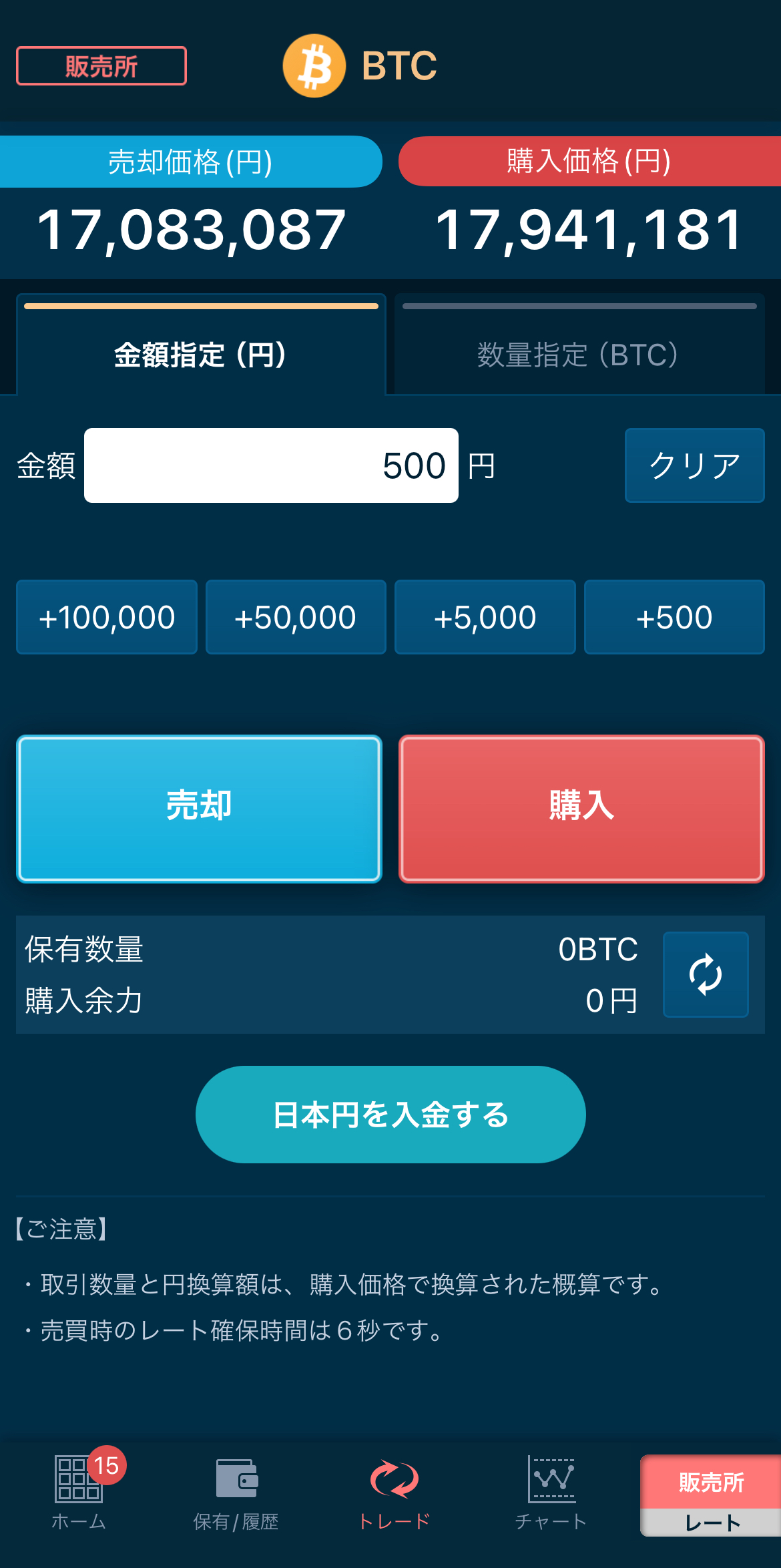781x1568 pixels.
Task: Add +5,000 yen to amount
Action: coord(485,617)
